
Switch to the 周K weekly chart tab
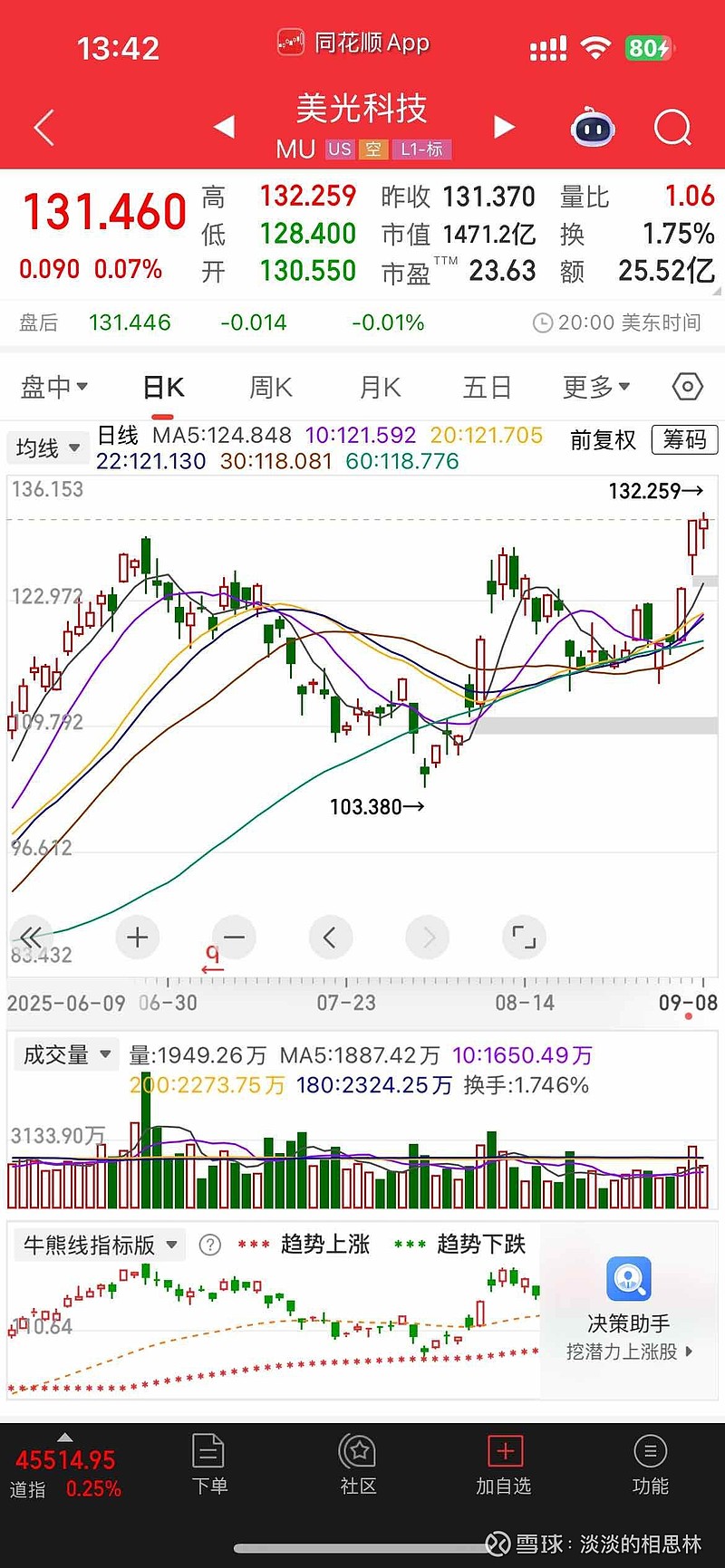pos(270,388)
